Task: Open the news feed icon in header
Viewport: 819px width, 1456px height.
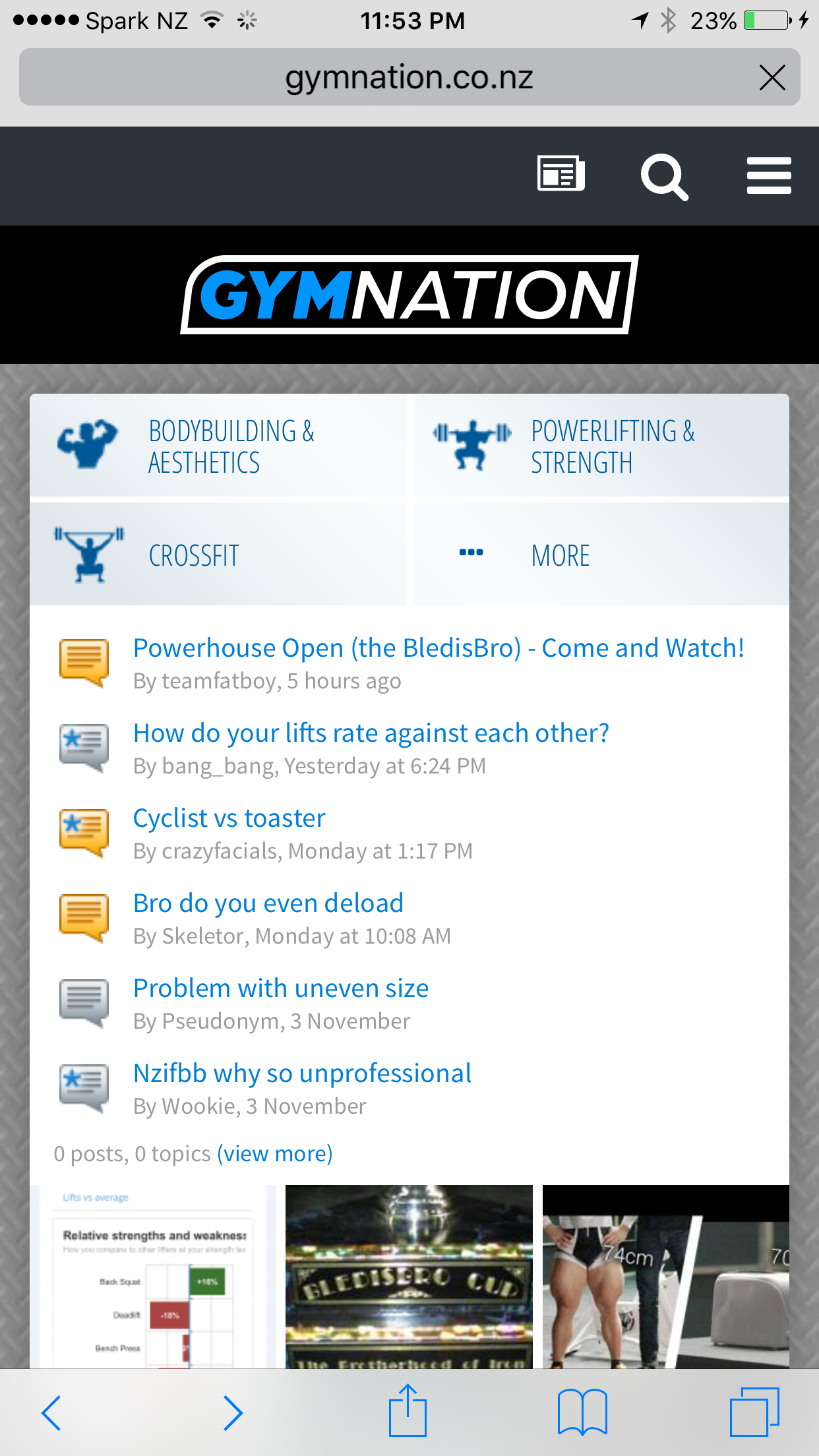Action: coord(561,175)
